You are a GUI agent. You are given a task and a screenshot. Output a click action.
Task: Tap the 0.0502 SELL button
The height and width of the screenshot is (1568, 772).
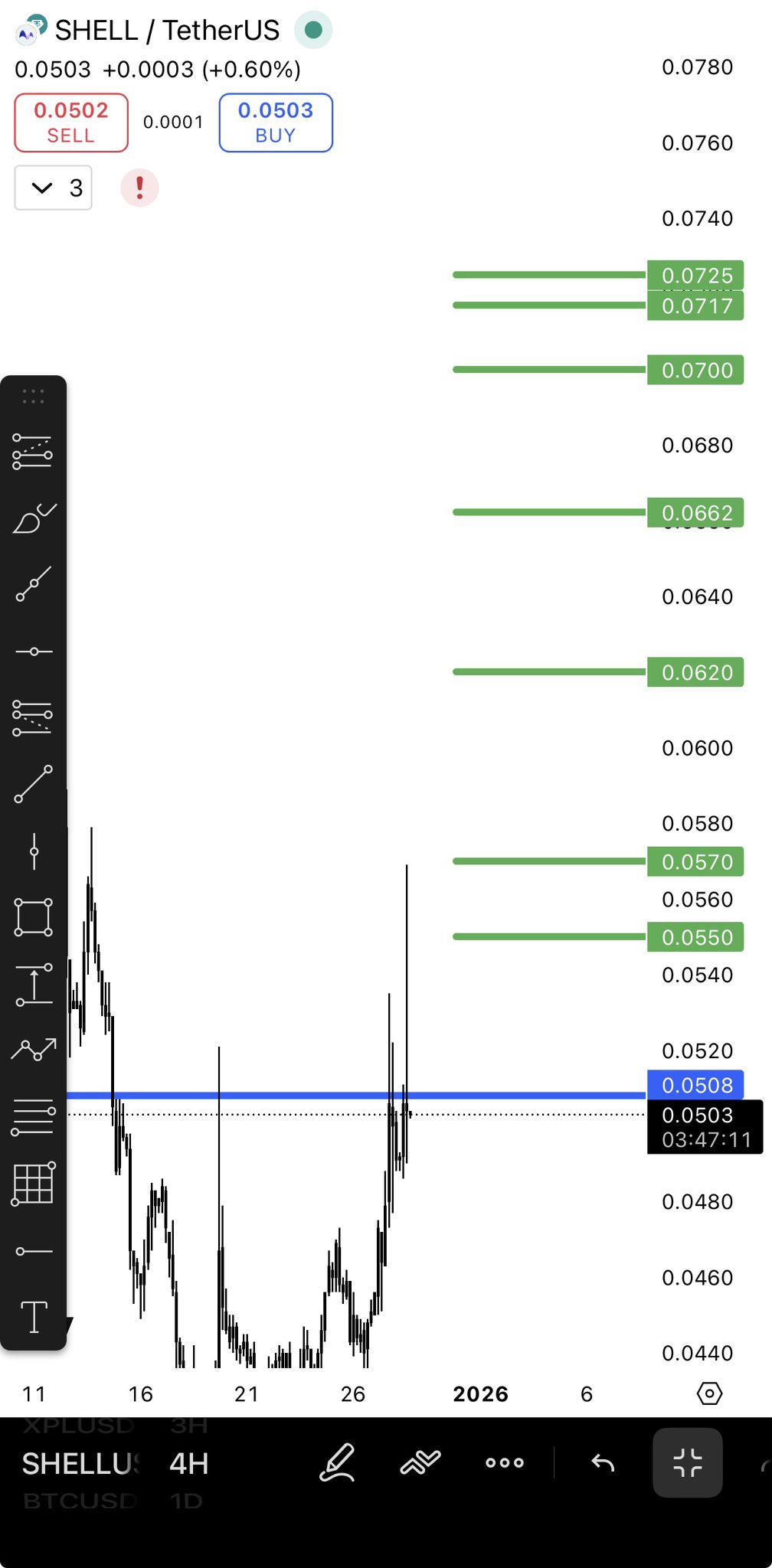pyautogui.click(x=71, y=122)
